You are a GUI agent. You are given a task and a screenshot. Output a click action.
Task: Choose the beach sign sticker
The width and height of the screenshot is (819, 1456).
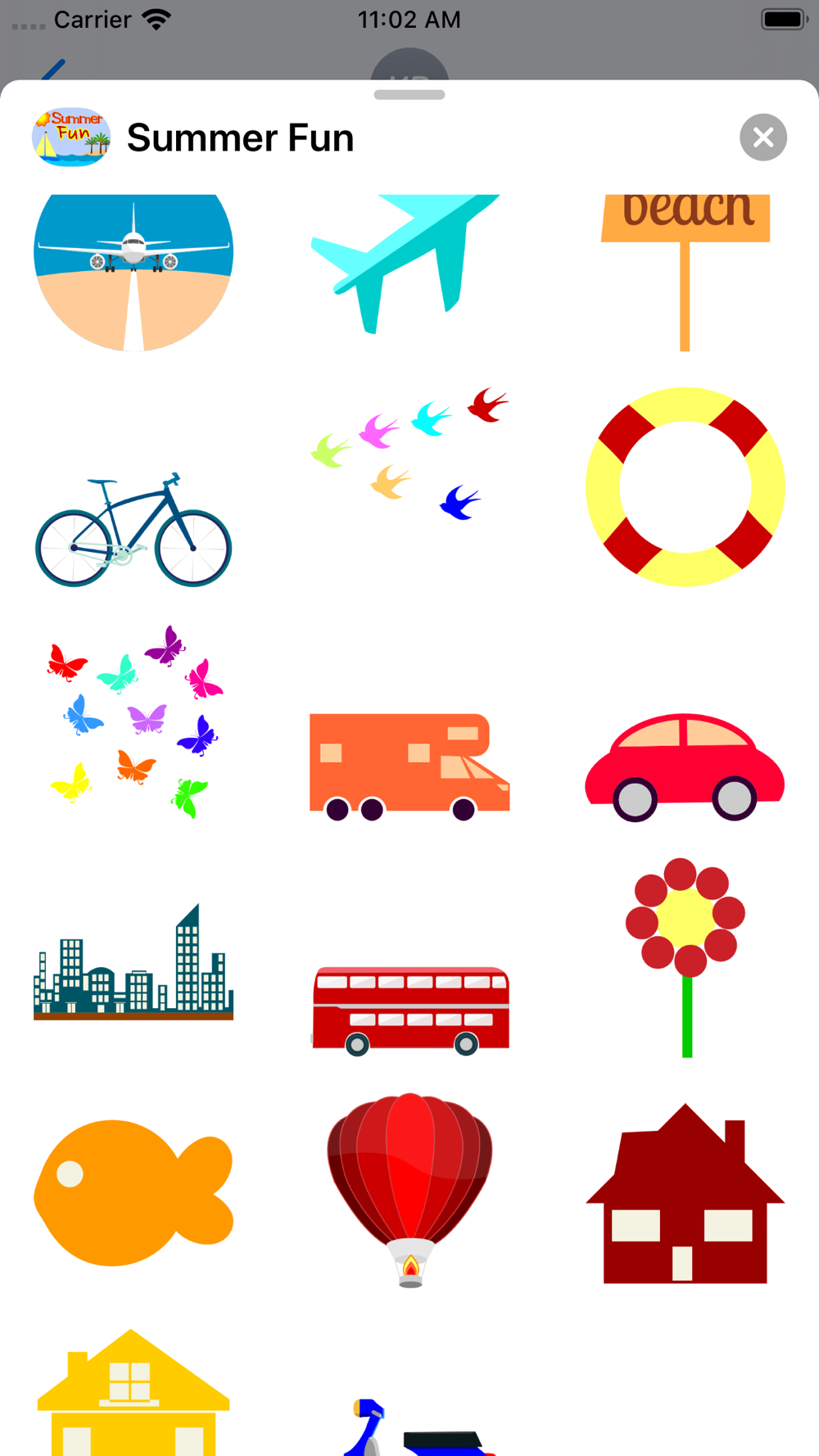coord(686,273)
